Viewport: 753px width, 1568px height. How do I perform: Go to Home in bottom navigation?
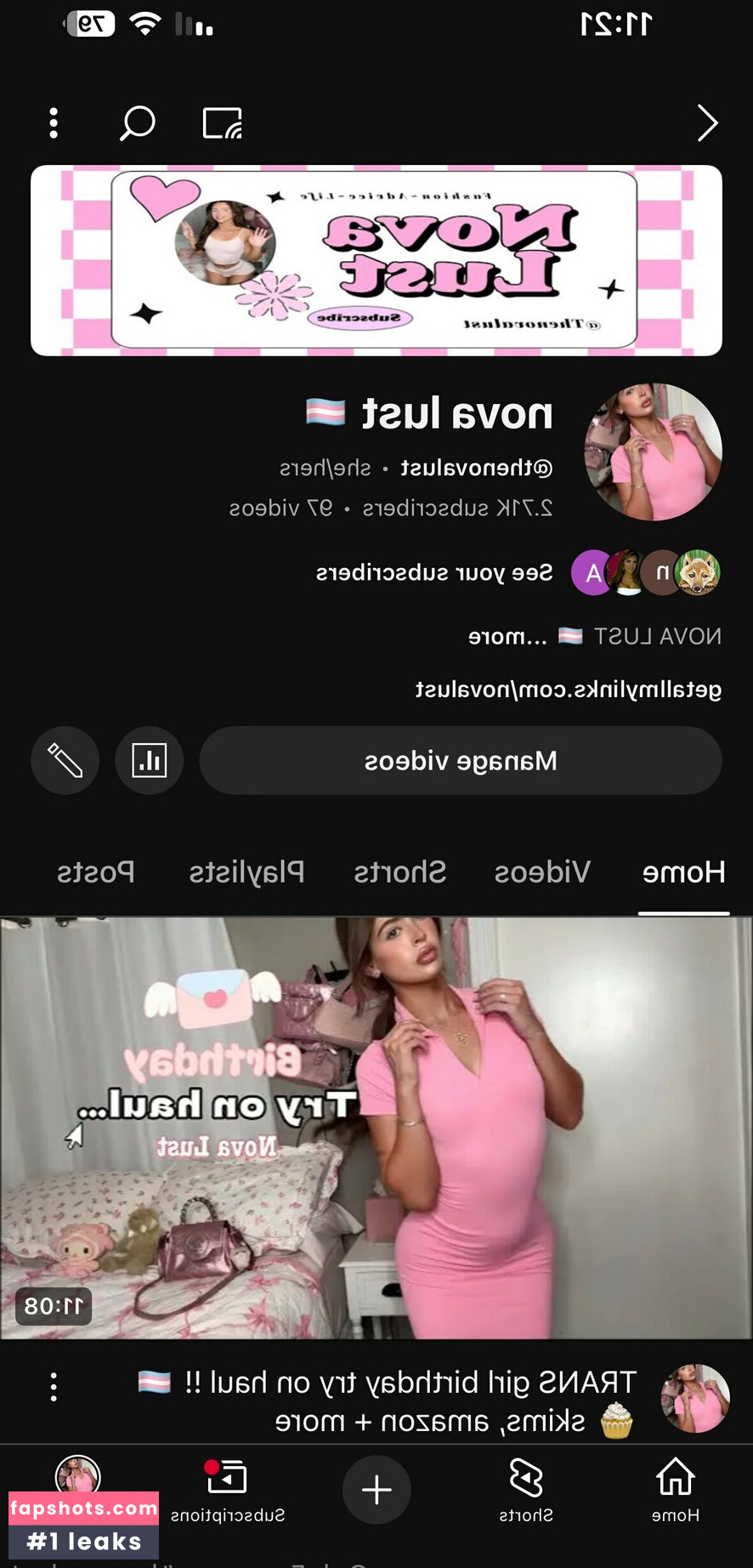click(676, 1489)
